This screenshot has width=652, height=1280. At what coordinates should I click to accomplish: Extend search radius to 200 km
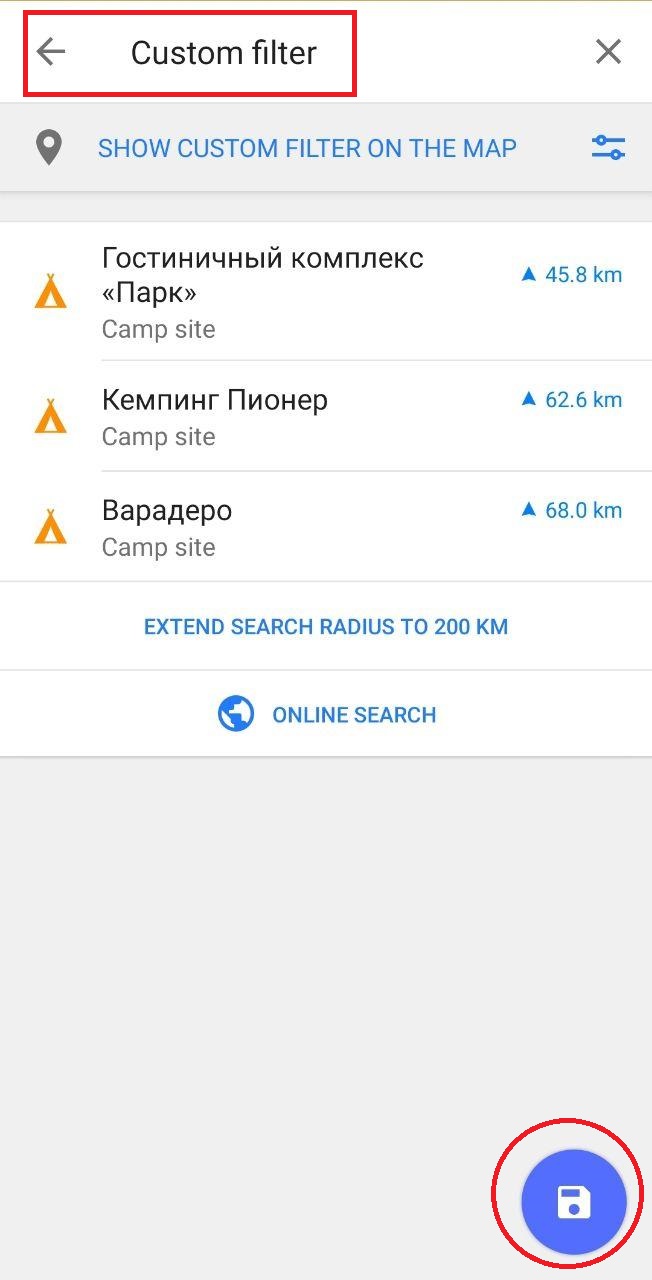[326, 627]
